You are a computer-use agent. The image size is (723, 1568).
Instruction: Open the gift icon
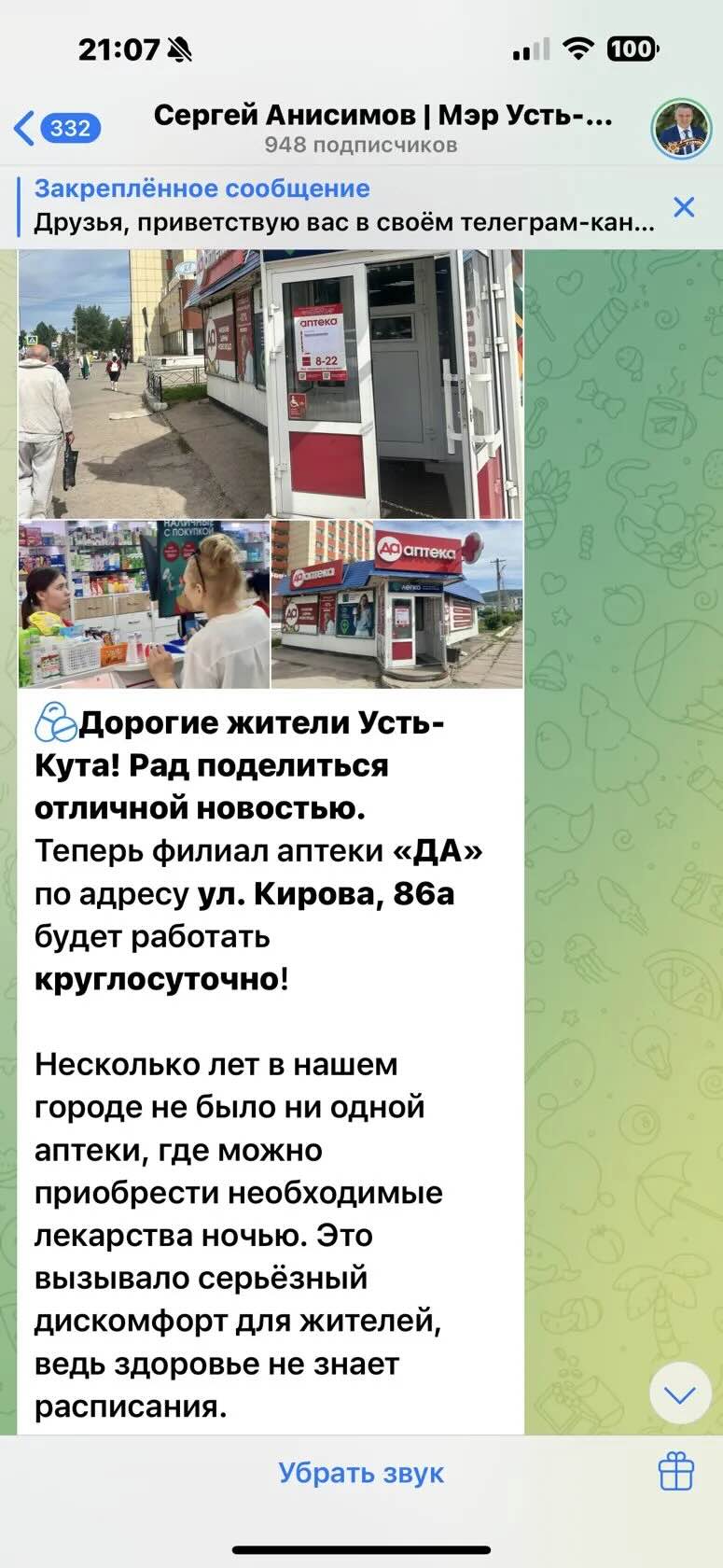coord(675,1472)
